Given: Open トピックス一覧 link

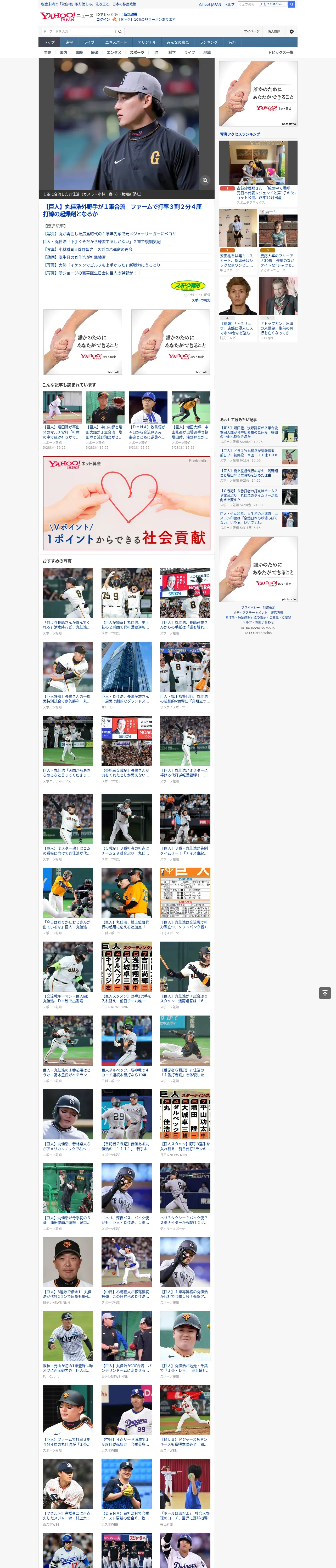Looking at the screenshot, I should click(281, 52).
